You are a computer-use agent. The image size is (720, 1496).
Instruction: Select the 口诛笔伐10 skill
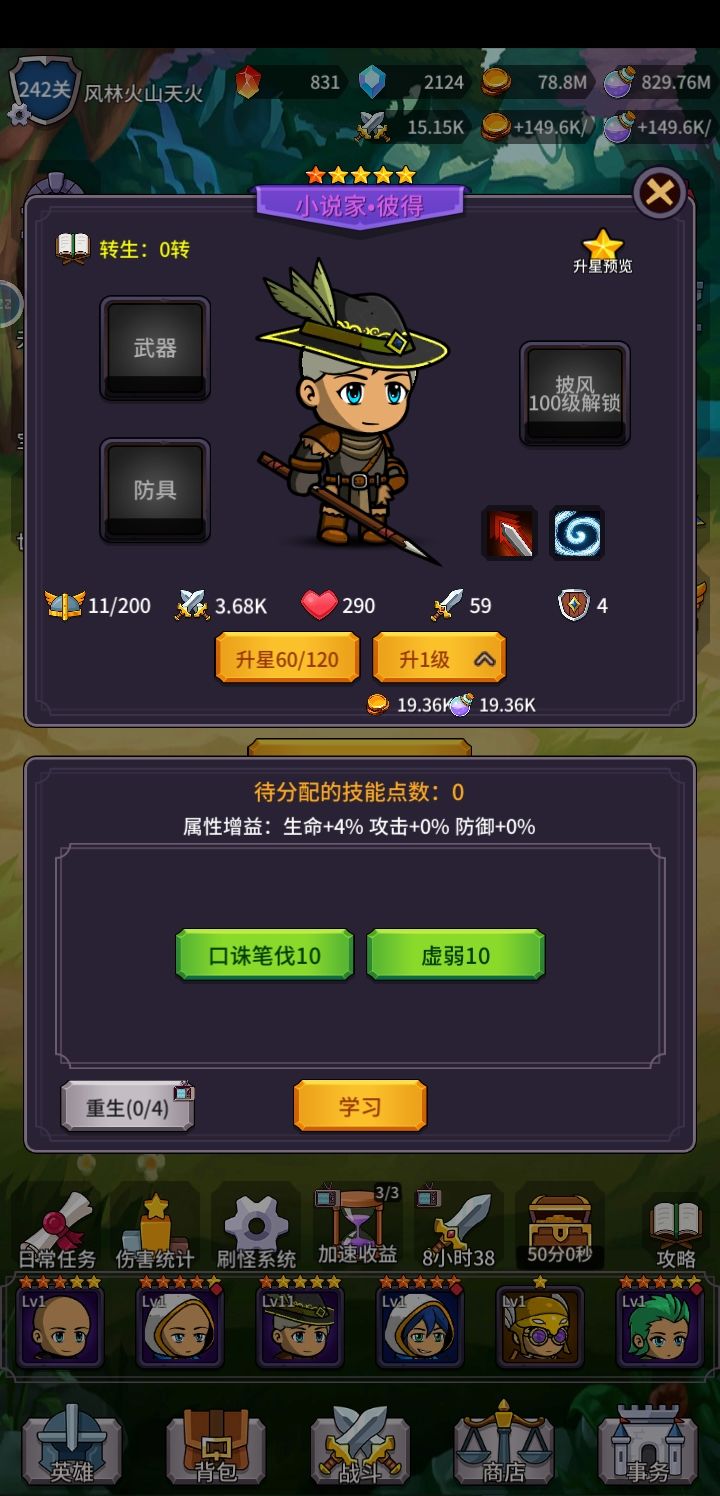coord(263,955)
